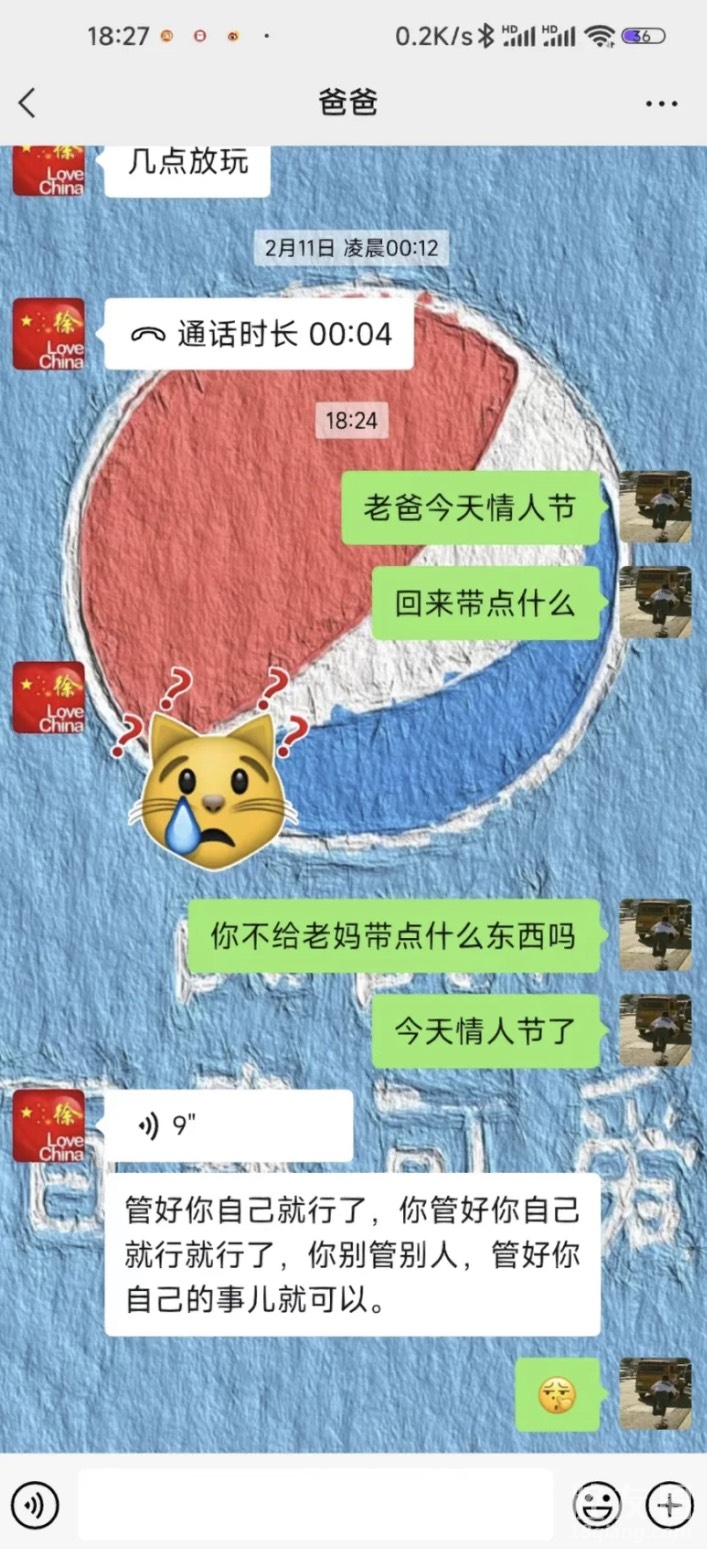Open dad's avatar next to the voice message
Viewport: 707px width, 1549px height.
(48, 1126)
